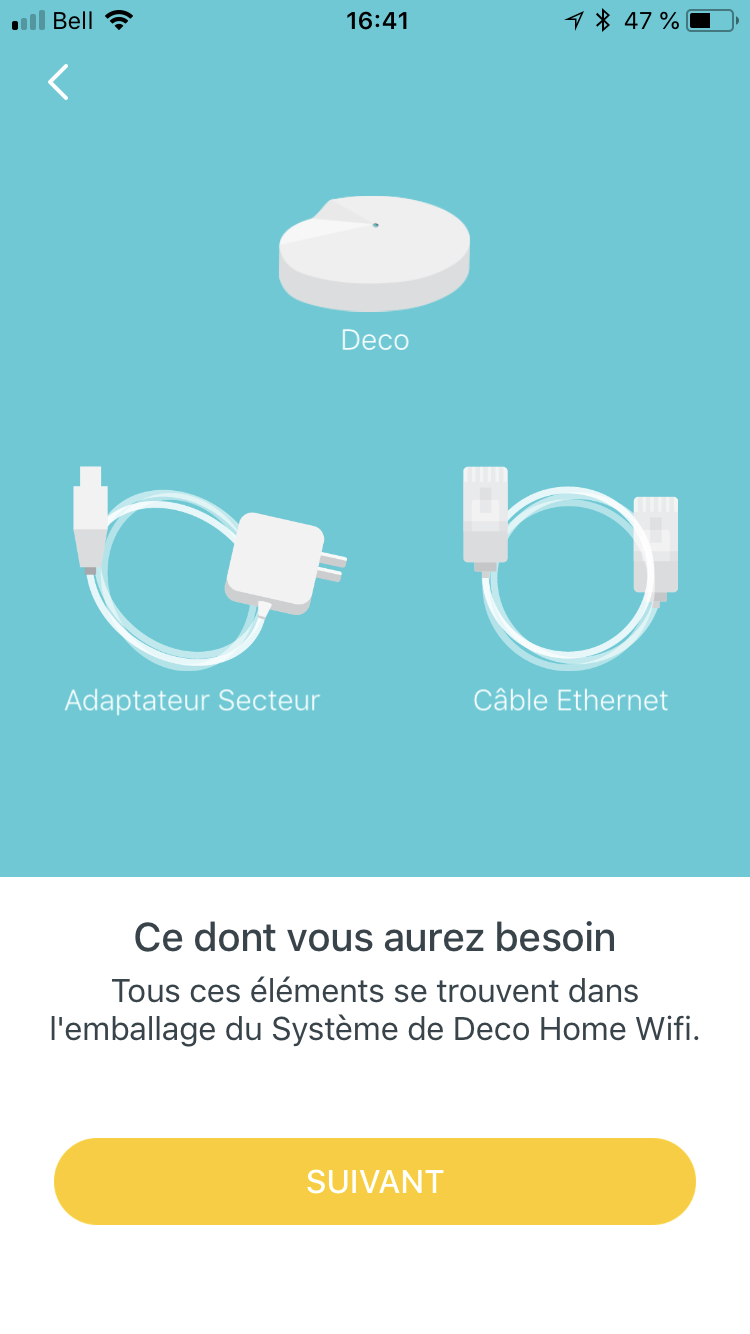750x1334 pixels.
Task: Go back using the top-left arrow
Action: click(x=59, y=82)
